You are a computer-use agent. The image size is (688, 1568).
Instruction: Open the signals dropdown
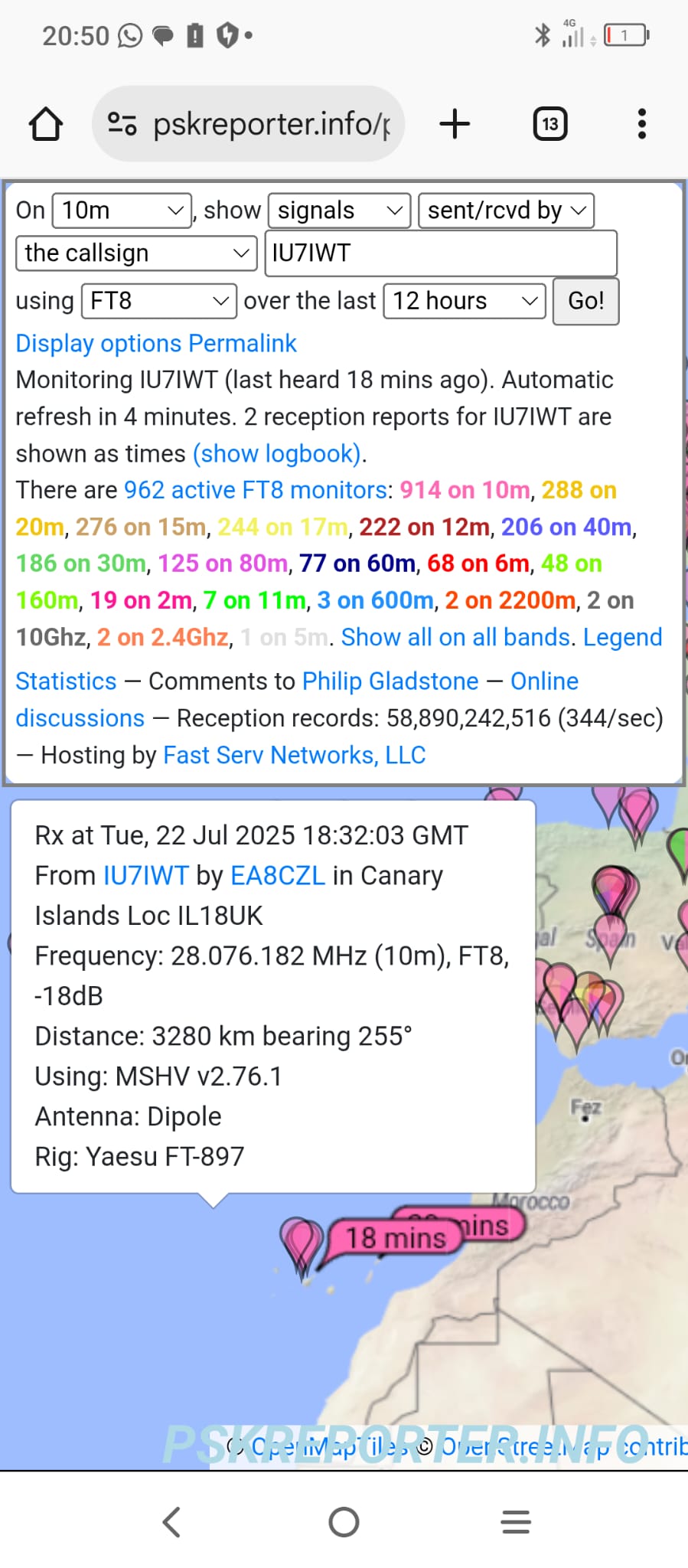[340, 211]
